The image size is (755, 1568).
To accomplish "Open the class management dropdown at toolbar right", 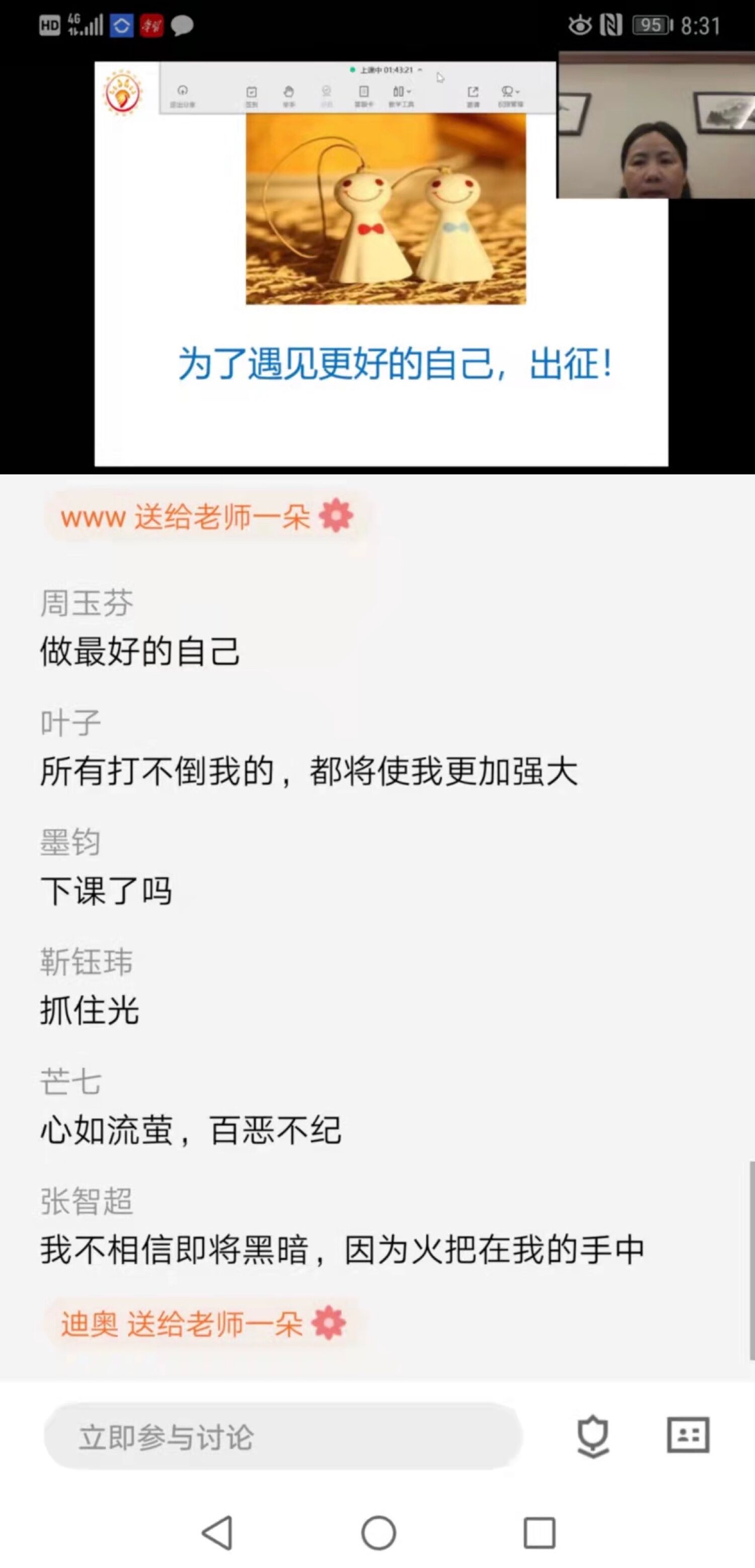I will click(x=508, y=93).
